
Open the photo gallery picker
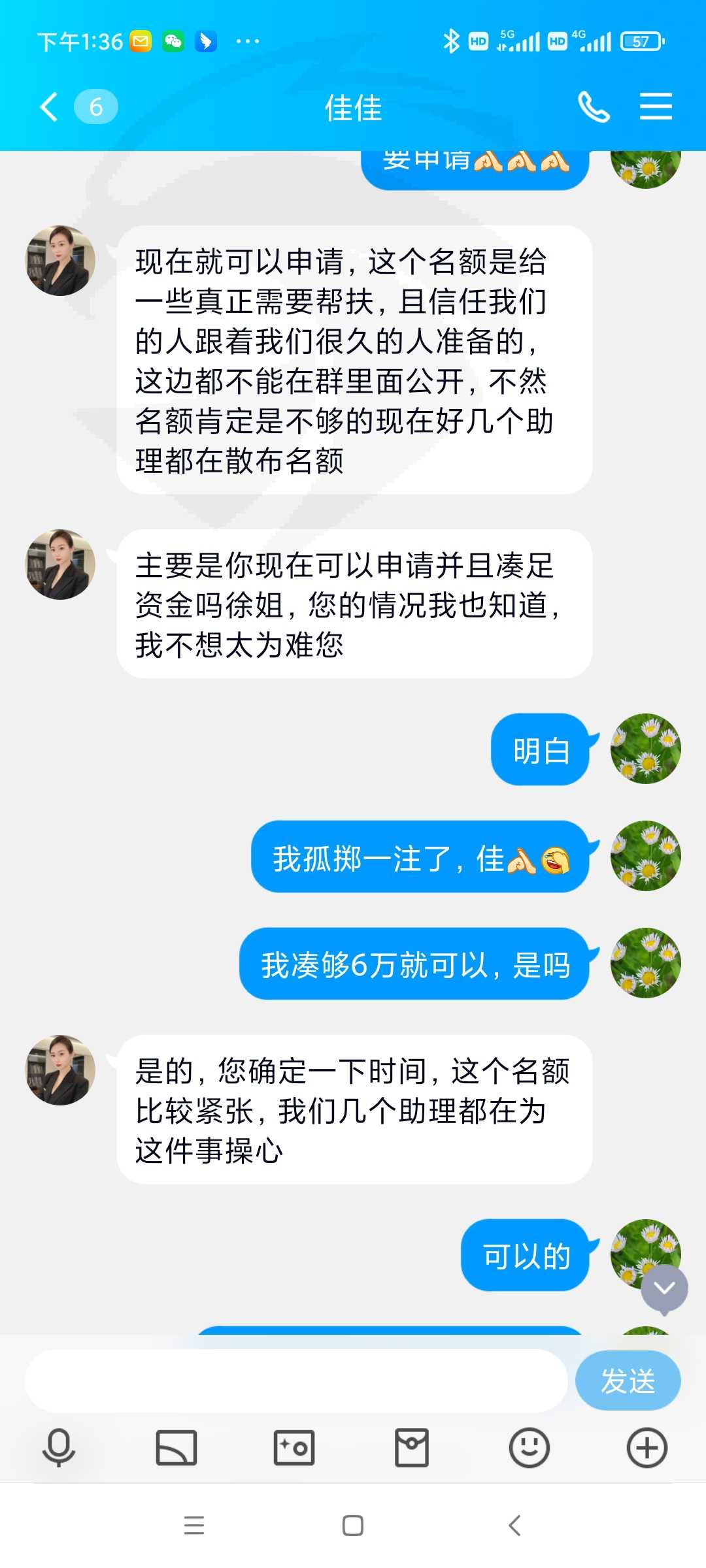click(176, 1448)
